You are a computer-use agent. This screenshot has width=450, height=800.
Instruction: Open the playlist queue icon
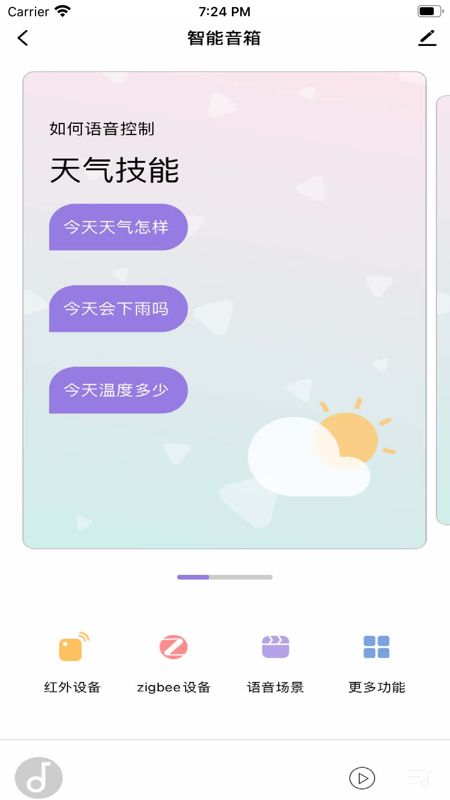420,778
